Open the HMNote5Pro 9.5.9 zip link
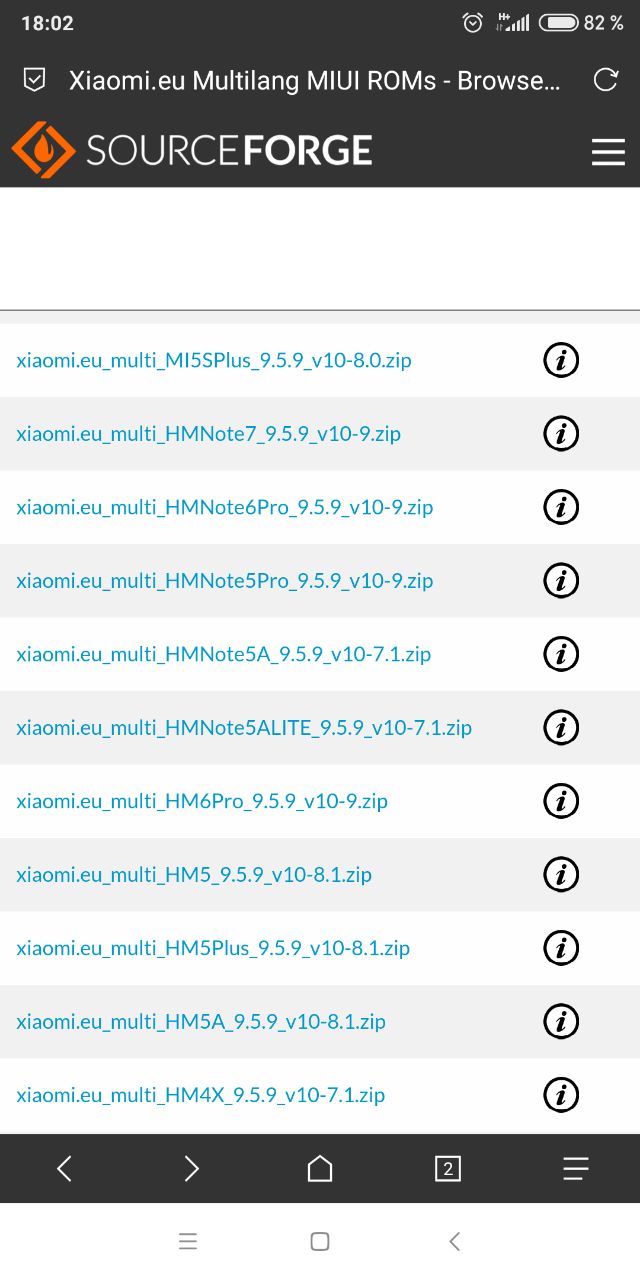Viewport: 640px width, 1280px height. [x=225, y=581]
